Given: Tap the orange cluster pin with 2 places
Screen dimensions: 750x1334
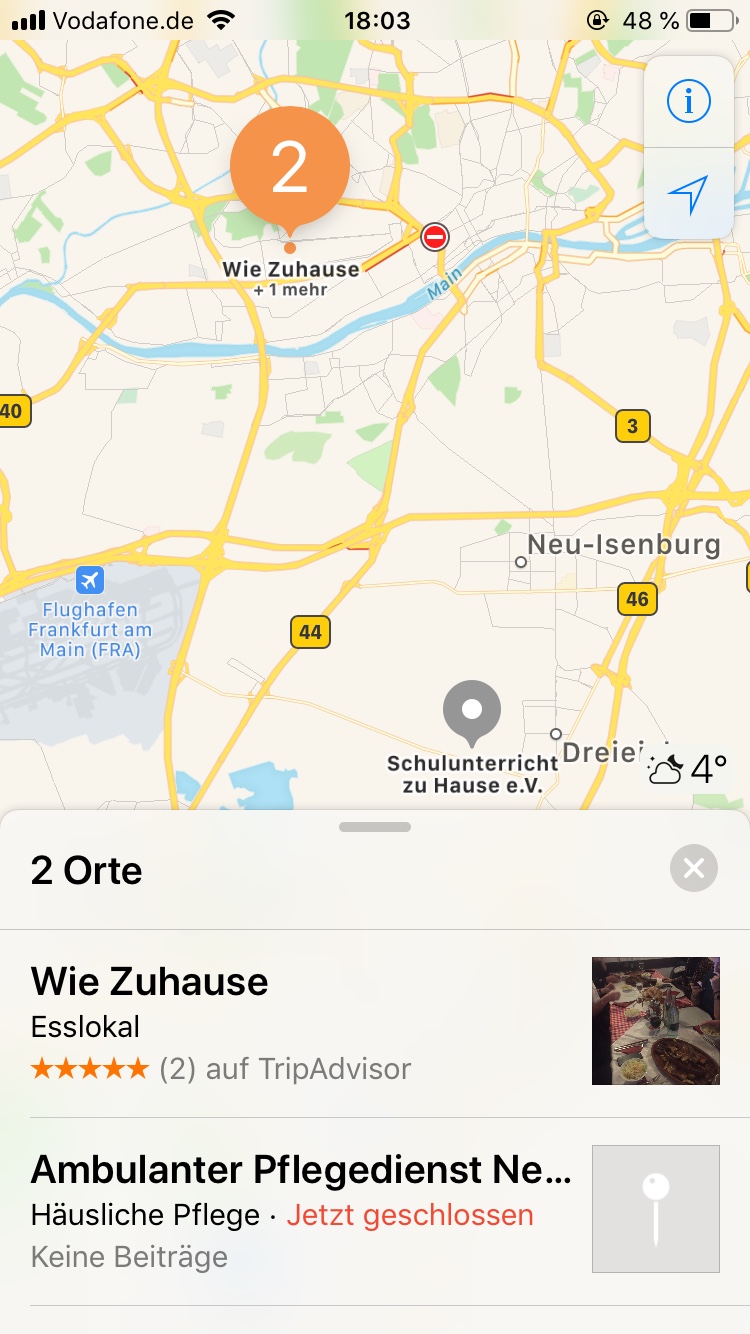Looking at the screenshot, I should (290, 168).
